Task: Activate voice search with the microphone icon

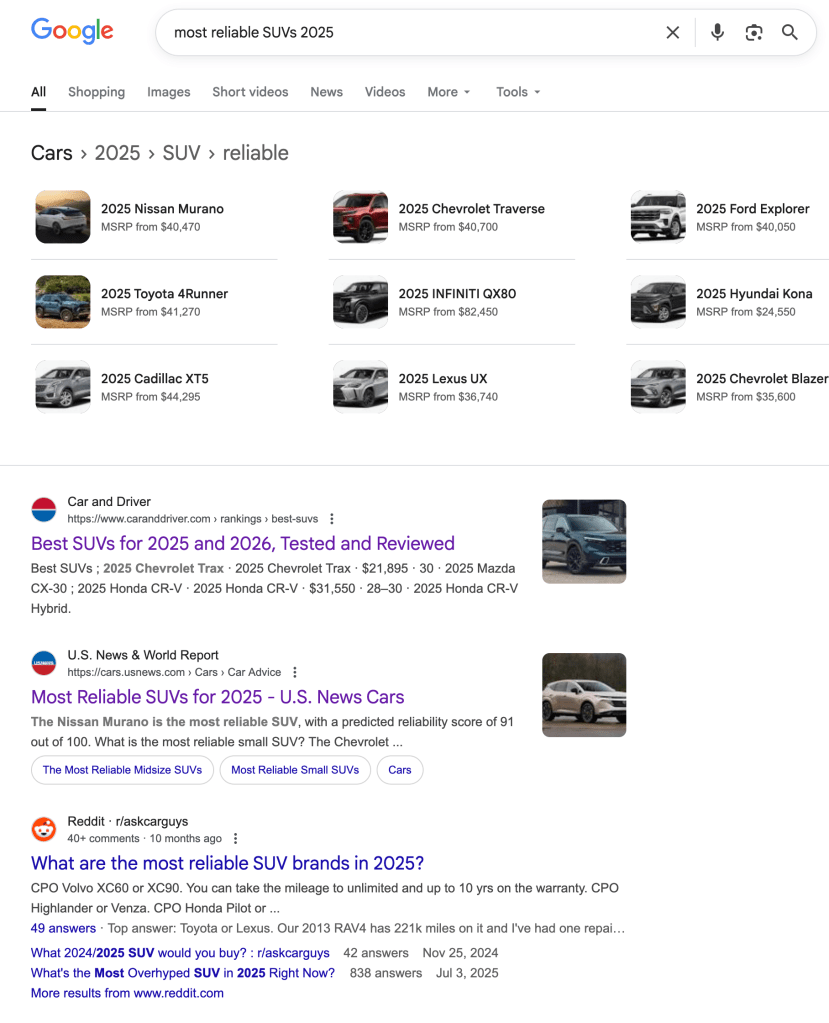Action: click(x=717, y=31)
